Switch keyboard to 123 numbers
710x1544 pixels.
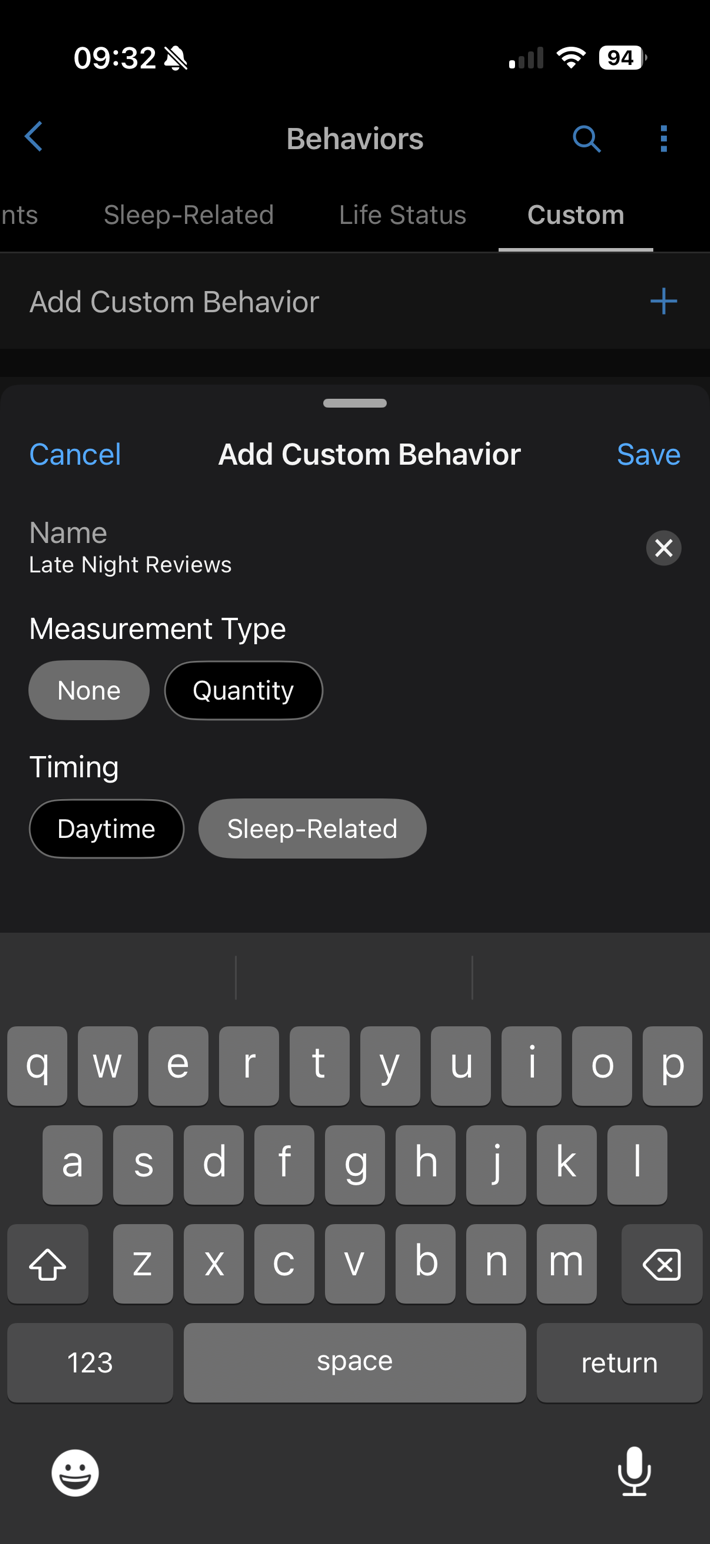90,1362
